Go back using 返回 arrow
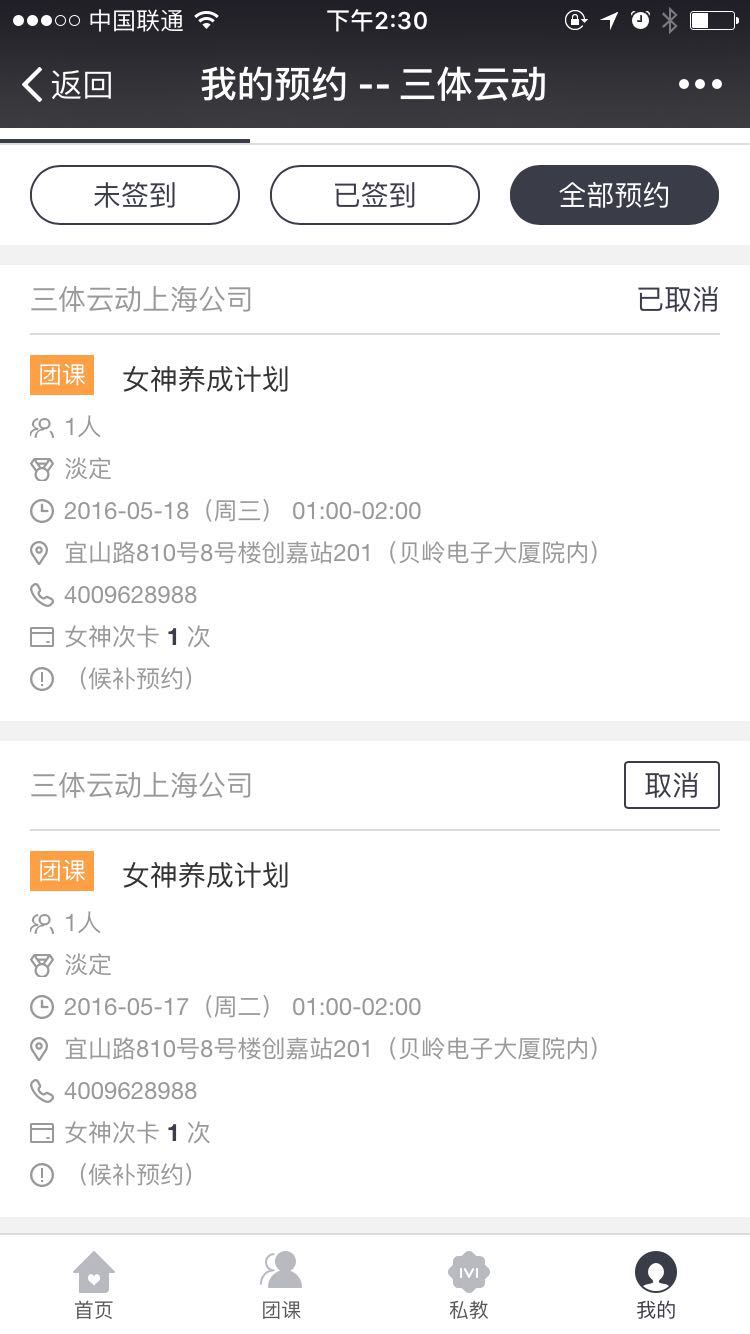 coord(66,85)
